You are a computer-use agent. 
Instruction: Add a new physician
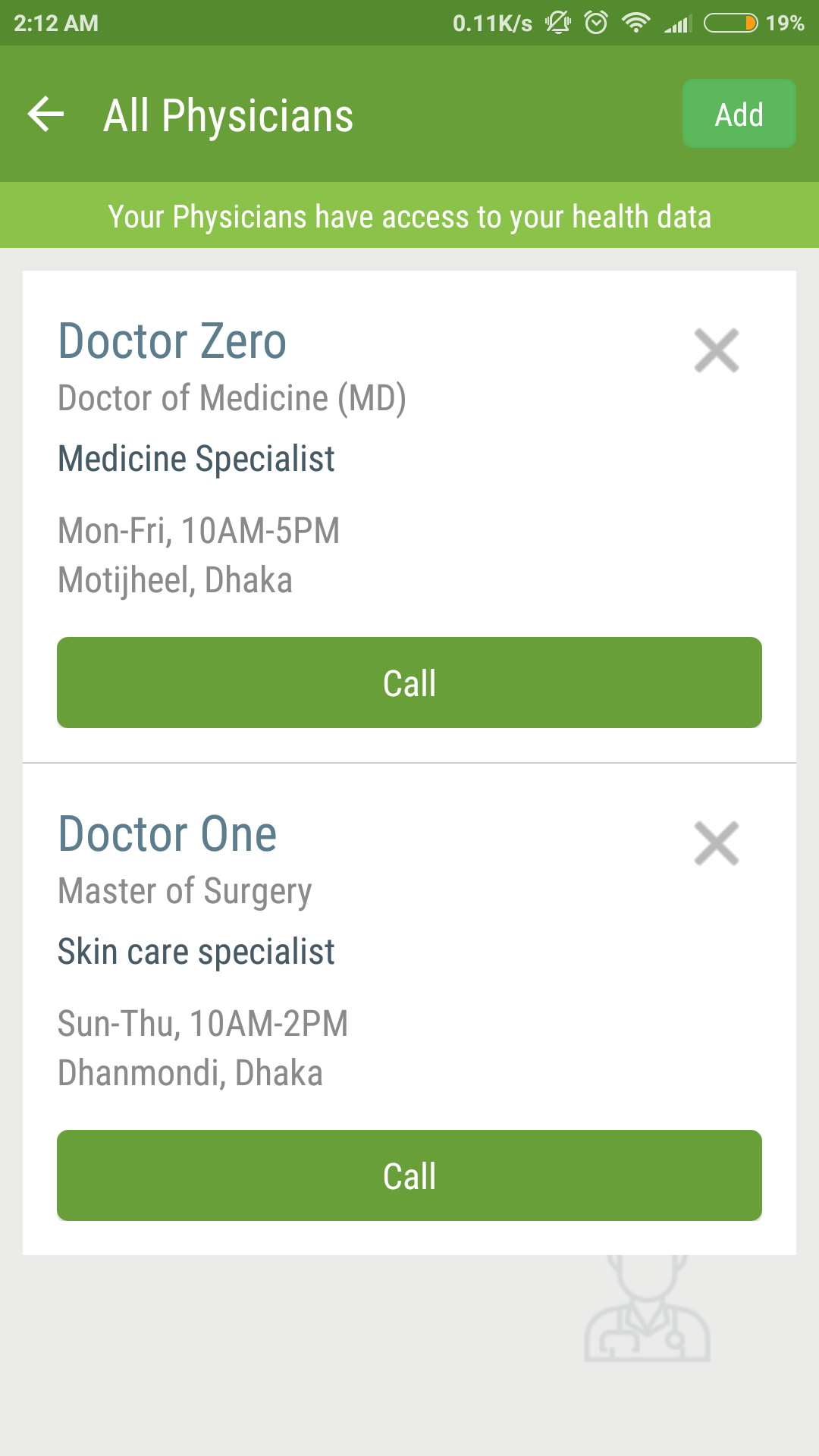pos(739,115)
